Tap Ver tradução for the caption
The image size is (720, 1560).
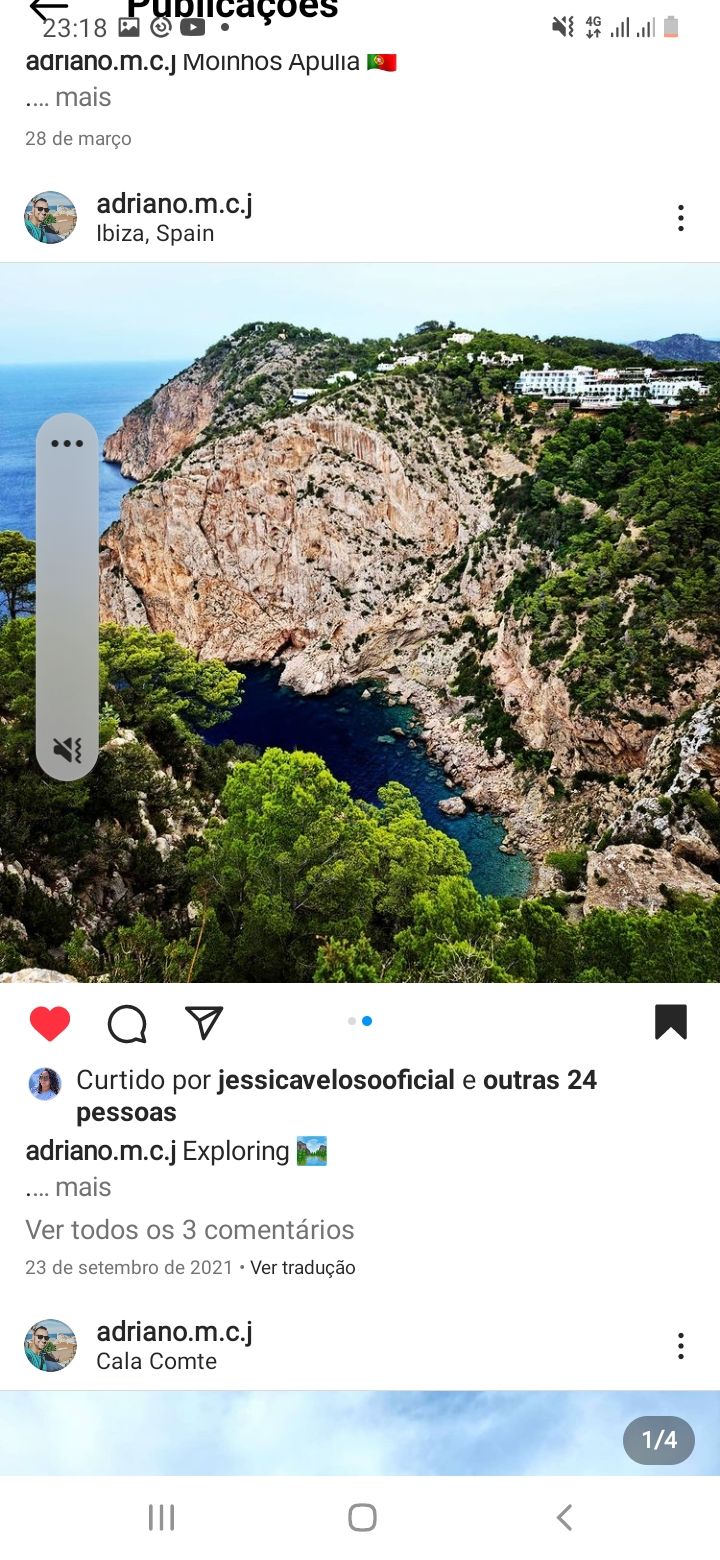pos(303,1268)
